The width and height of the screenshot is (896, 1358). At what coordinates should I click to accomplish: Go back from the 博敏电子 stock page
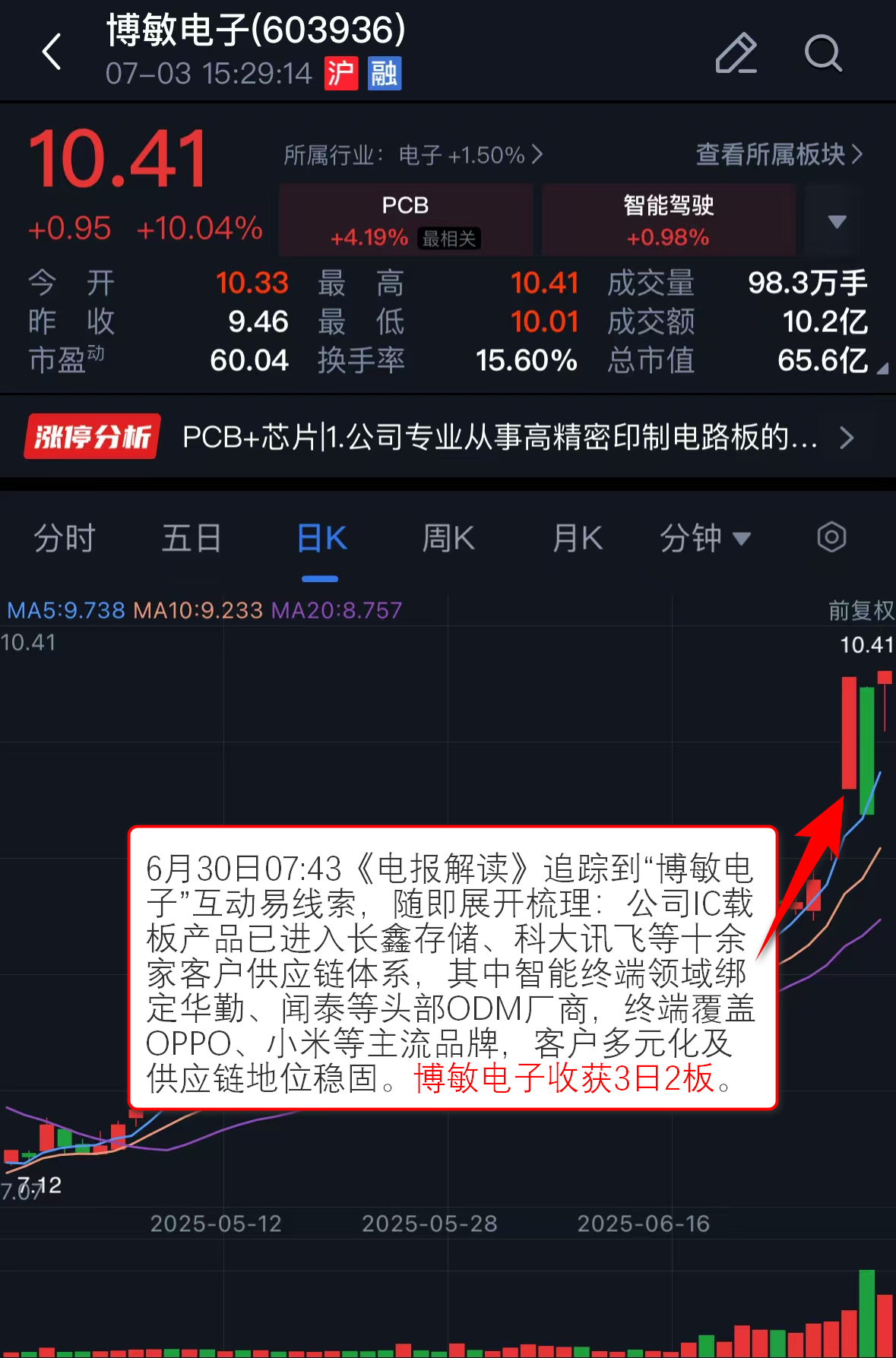[52, 52]
